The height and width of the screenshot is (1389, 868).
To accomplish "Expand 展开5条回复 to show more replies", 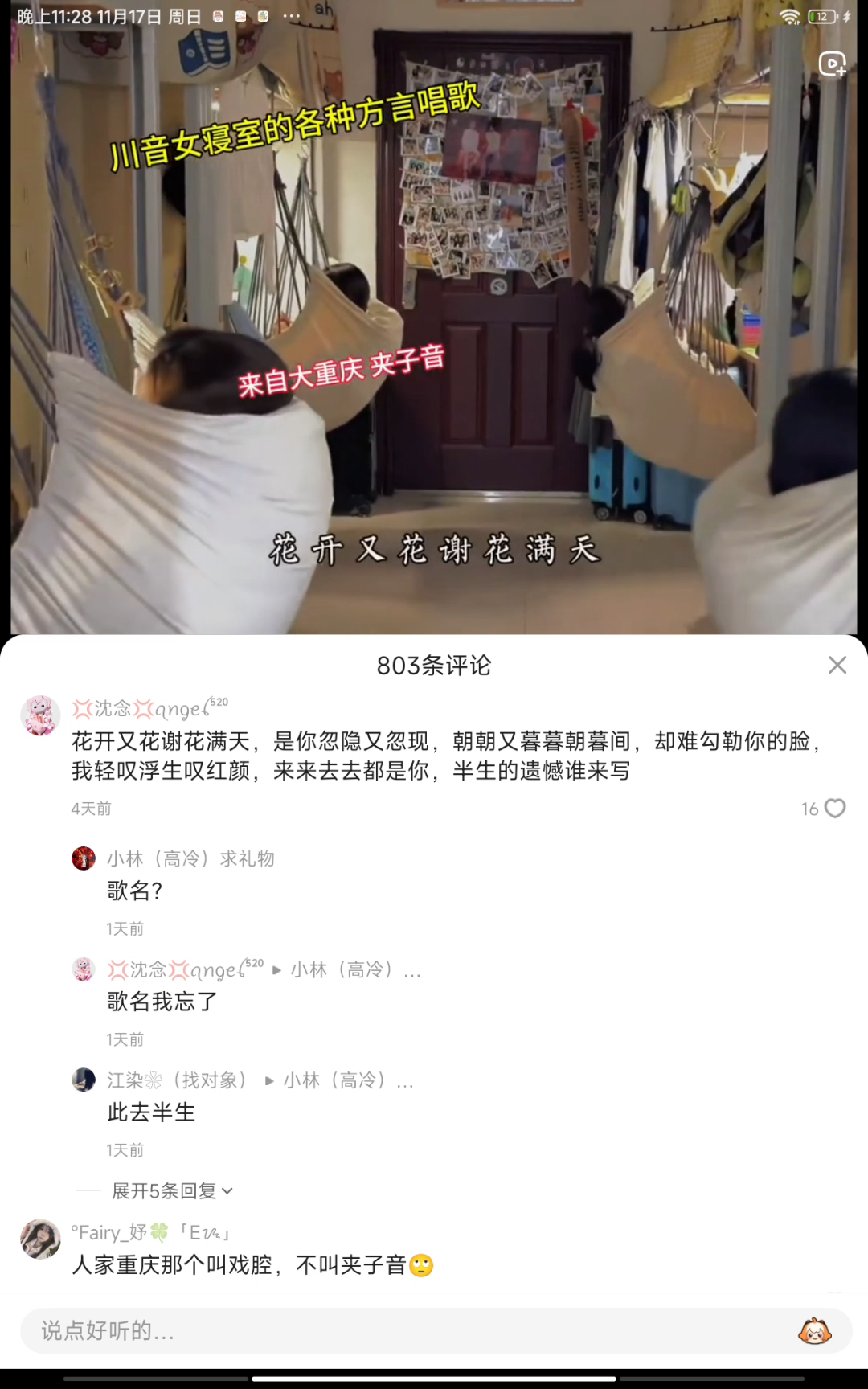I will (x=172, y=1190).
